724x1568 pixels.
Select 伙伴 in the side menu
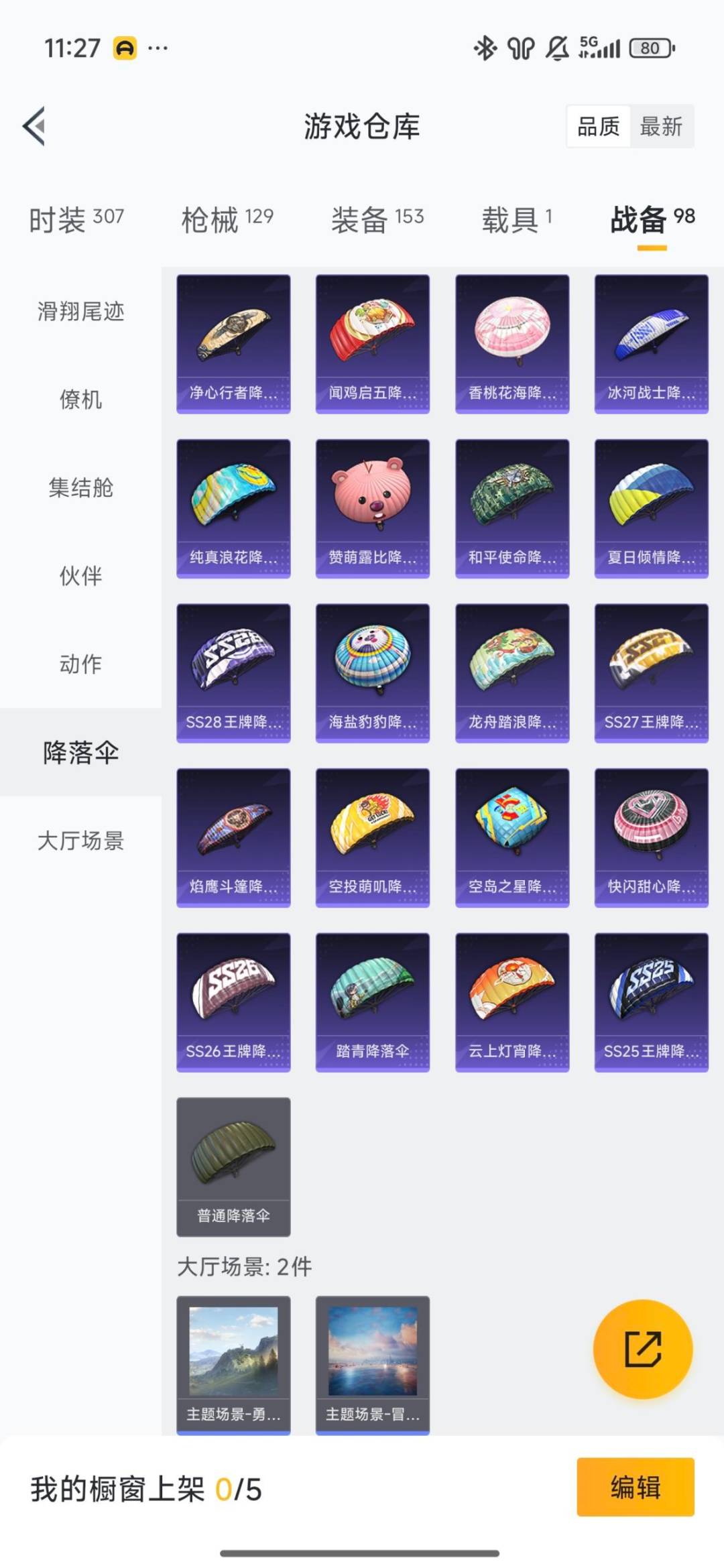(x=80, y=576)
